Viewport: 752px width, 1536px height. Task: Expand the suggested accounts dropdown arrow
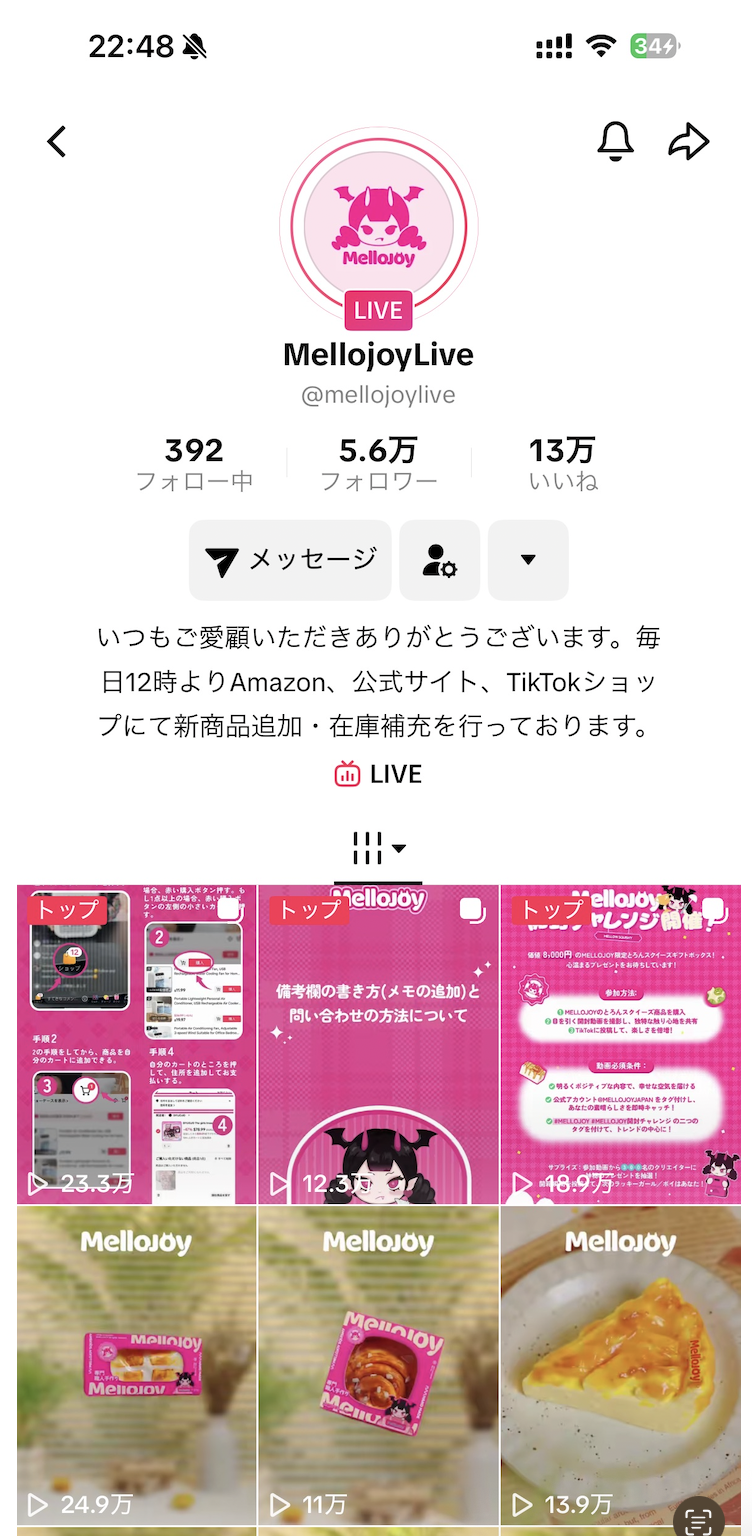point(528,560)
